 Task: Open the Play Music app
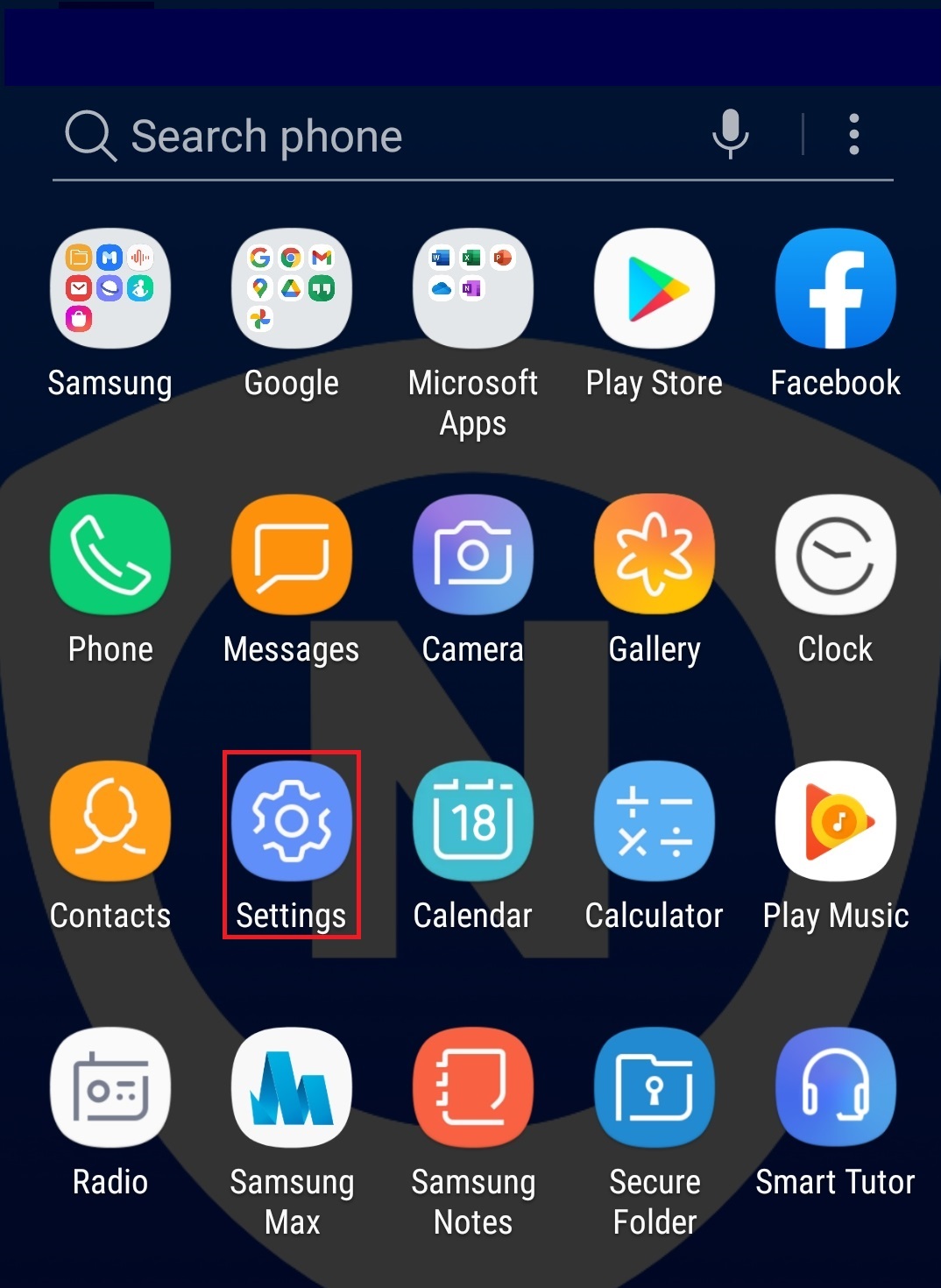[x=836, y=822]
